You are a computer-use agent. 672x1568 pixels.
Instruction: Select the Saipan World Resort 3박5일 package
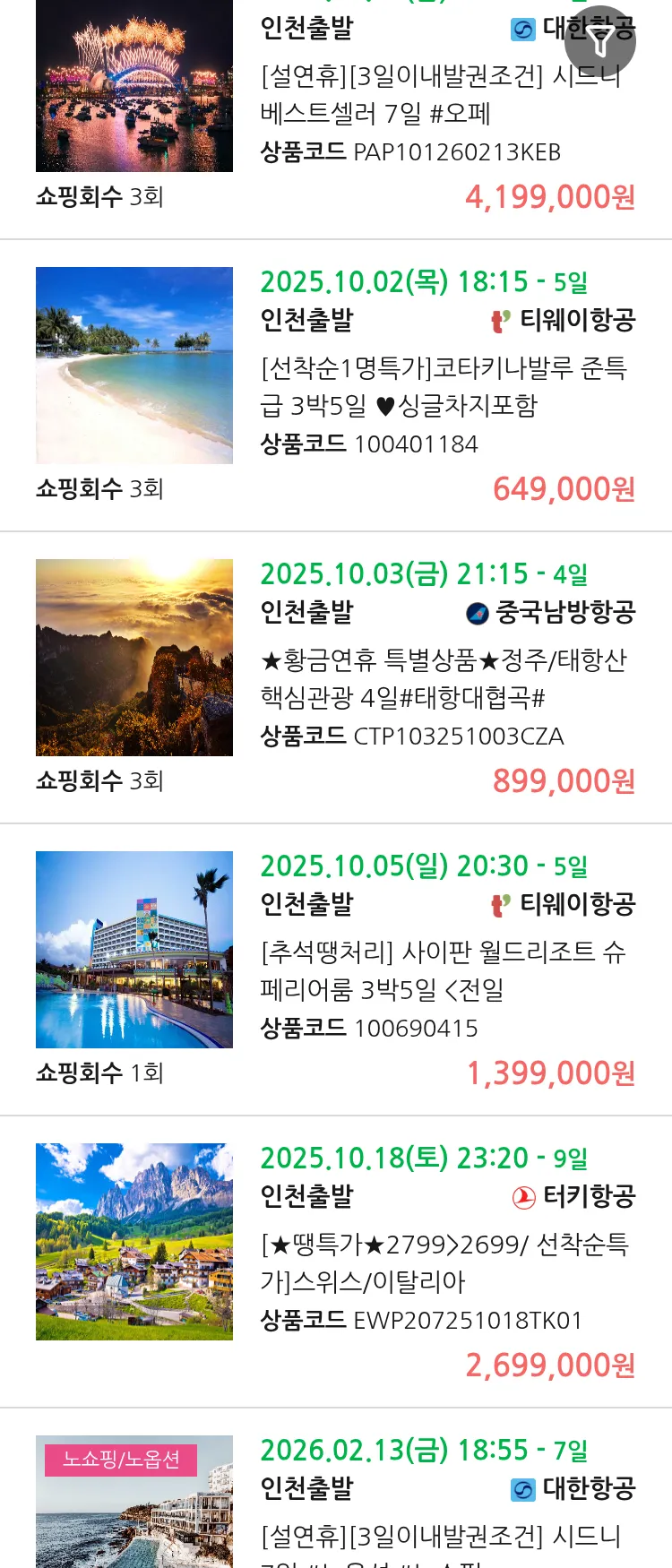point(443,970)
